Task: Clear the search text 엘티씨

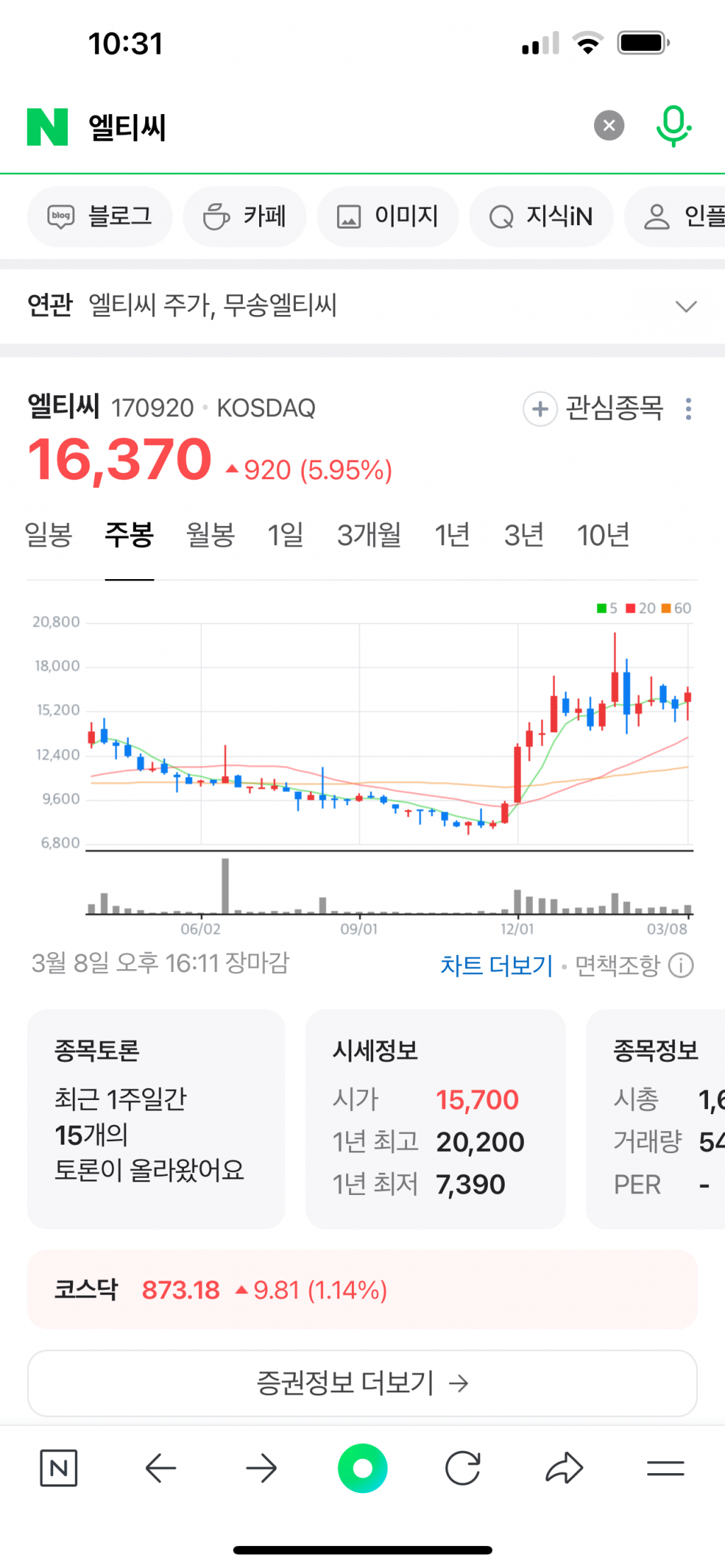Action: pos(608,126)
